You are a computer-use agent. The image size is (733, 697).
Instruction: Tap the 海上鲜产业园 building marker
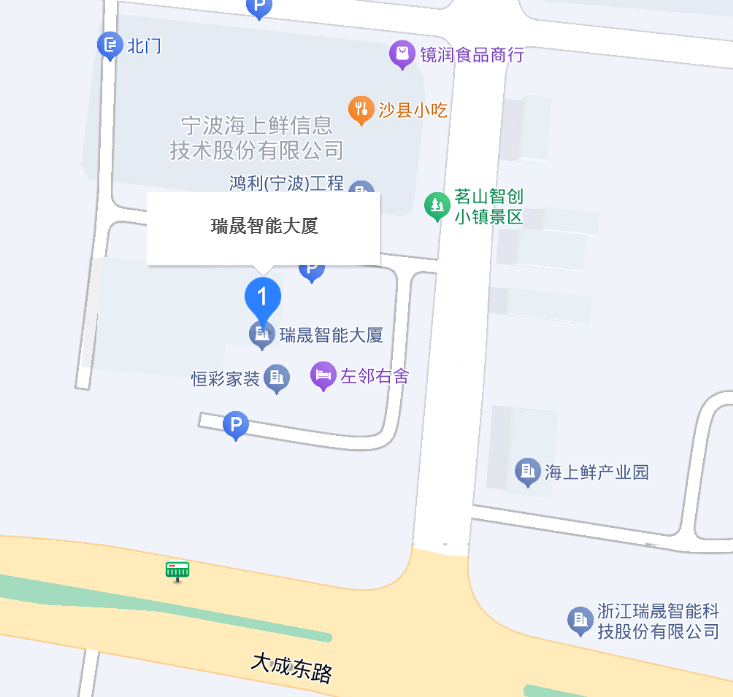[527, 471]
